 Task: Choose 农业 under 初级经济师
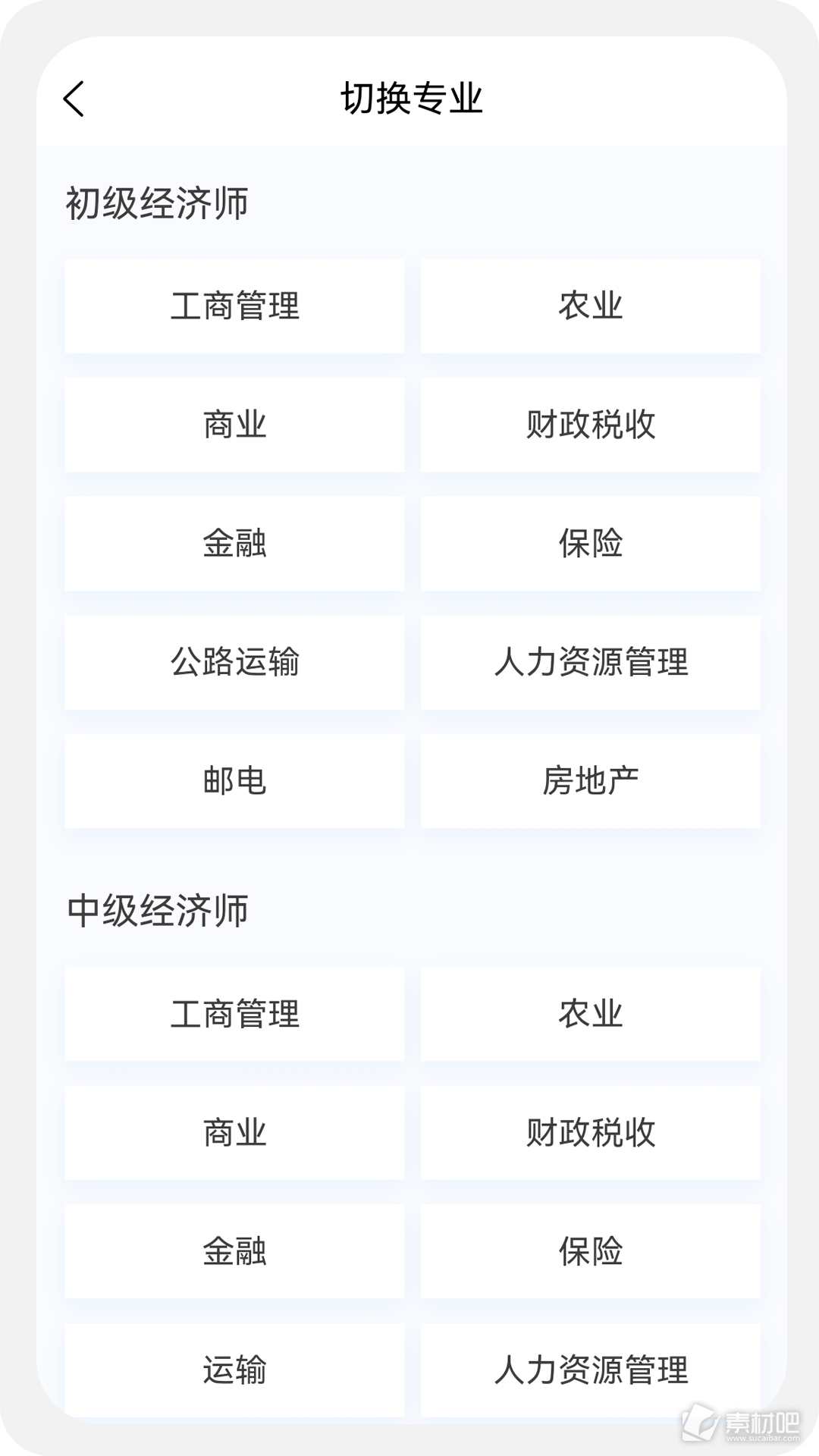click(x=591, y=306)
